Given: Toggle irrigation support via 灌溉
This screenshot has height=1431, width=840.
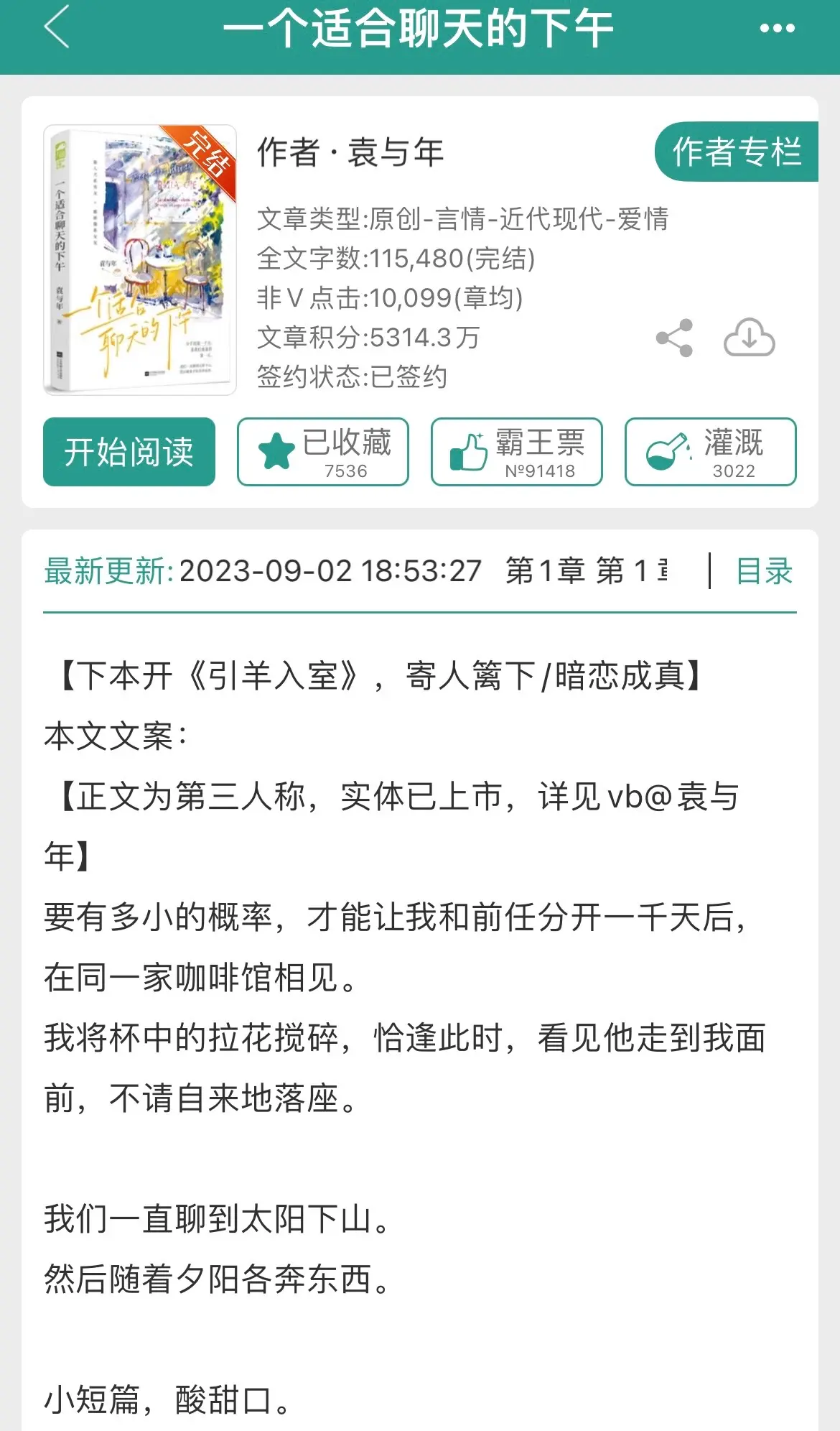Looking at the screenshot, I should (x=711, y=453).
